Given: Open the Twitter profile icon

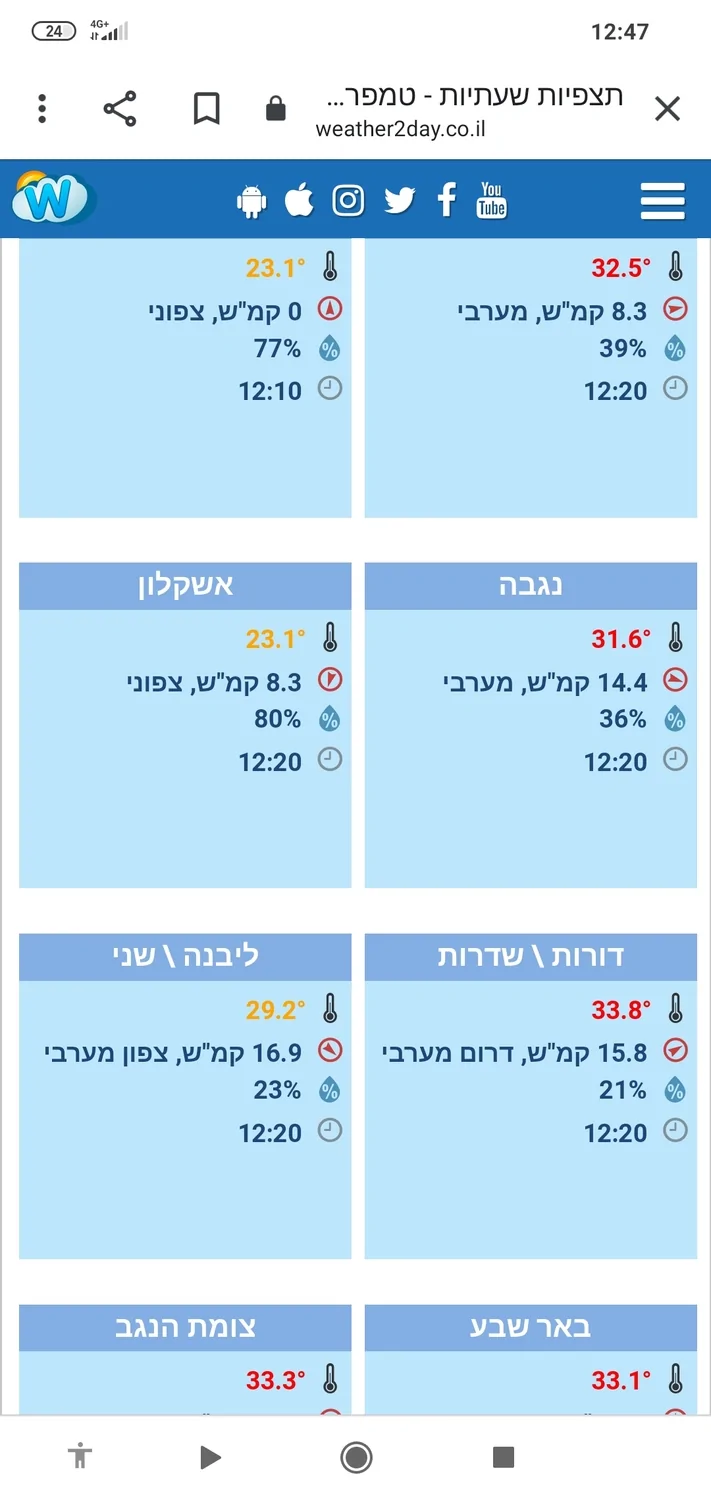Looking at the screenshot, I should (399, 200).
